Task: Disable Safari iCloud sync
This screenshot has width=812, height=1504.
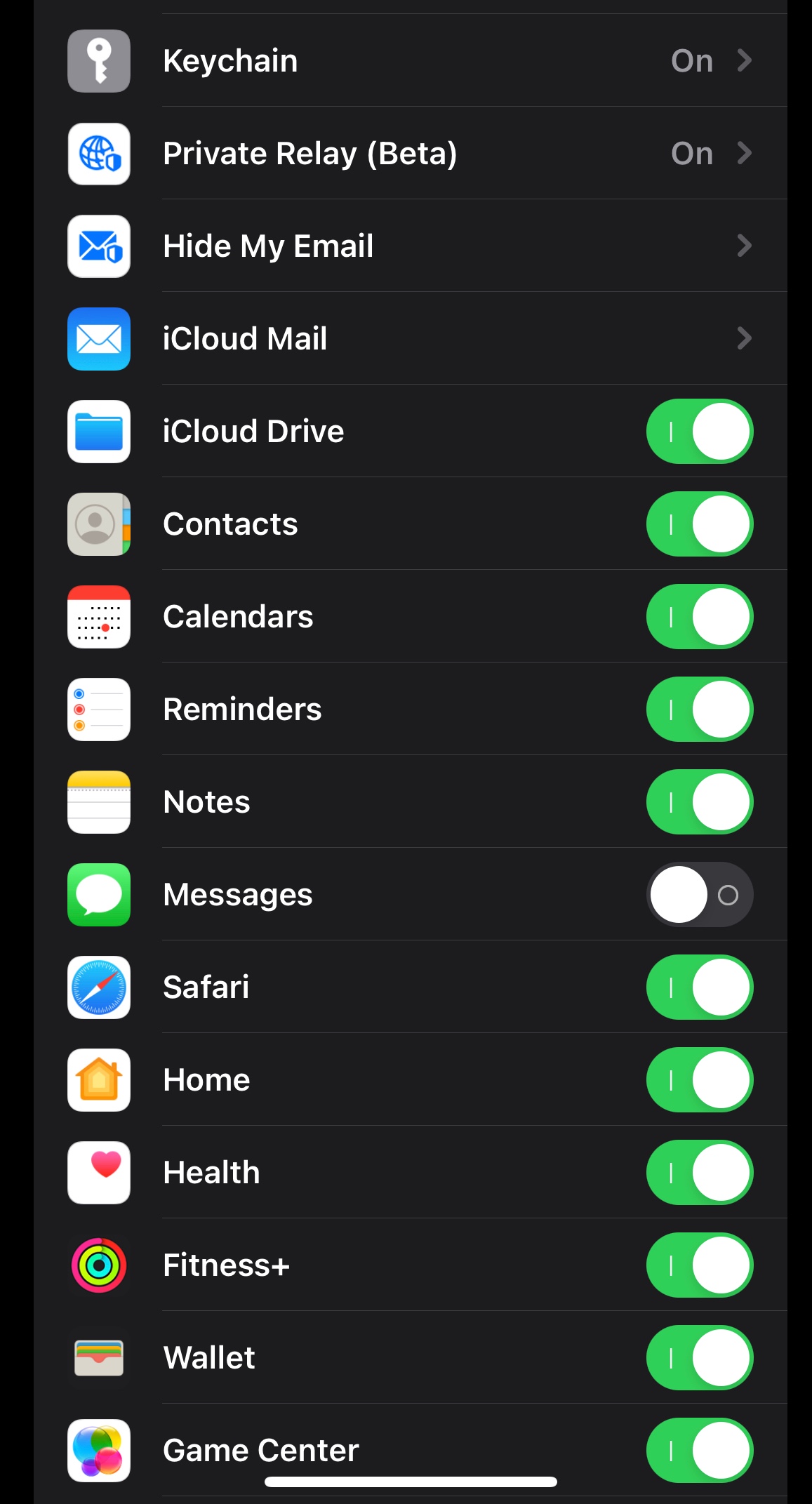Action: (700, 987)
